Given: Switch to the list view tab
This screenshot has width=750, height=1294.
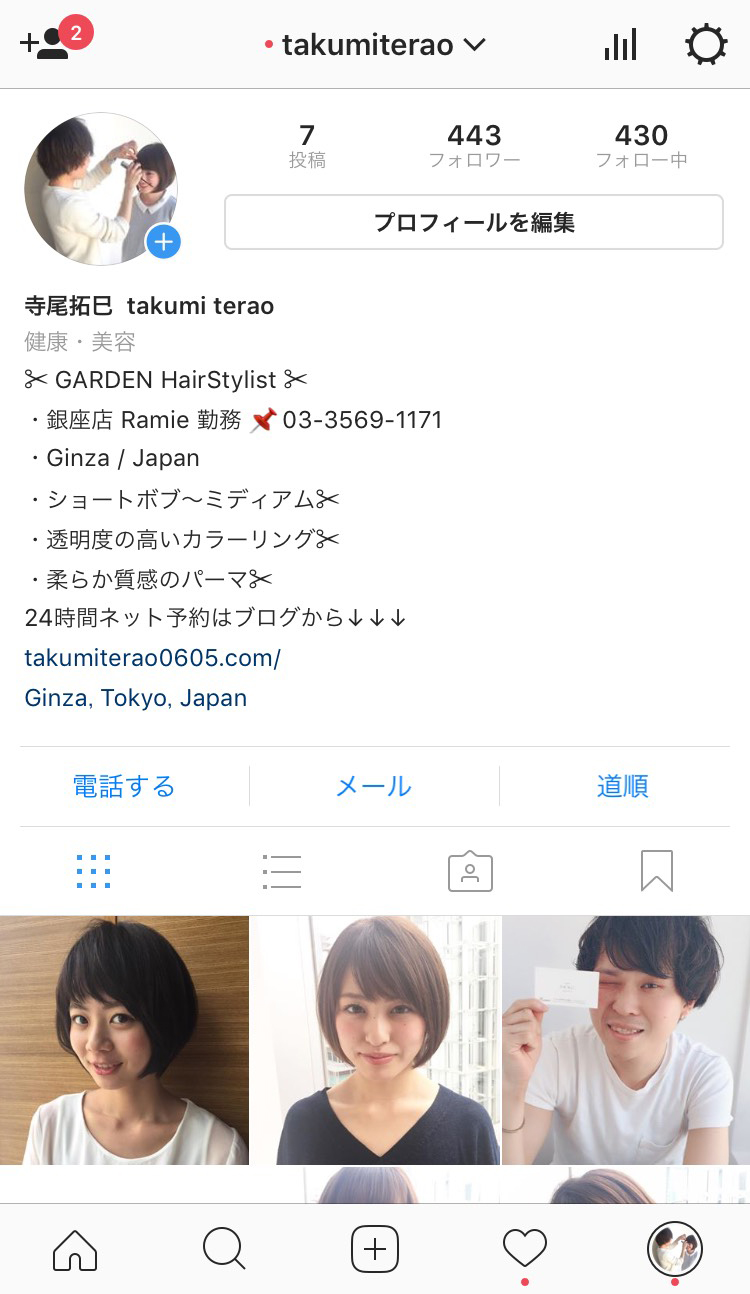Looking at the screenshot, I should pos(281,872).
